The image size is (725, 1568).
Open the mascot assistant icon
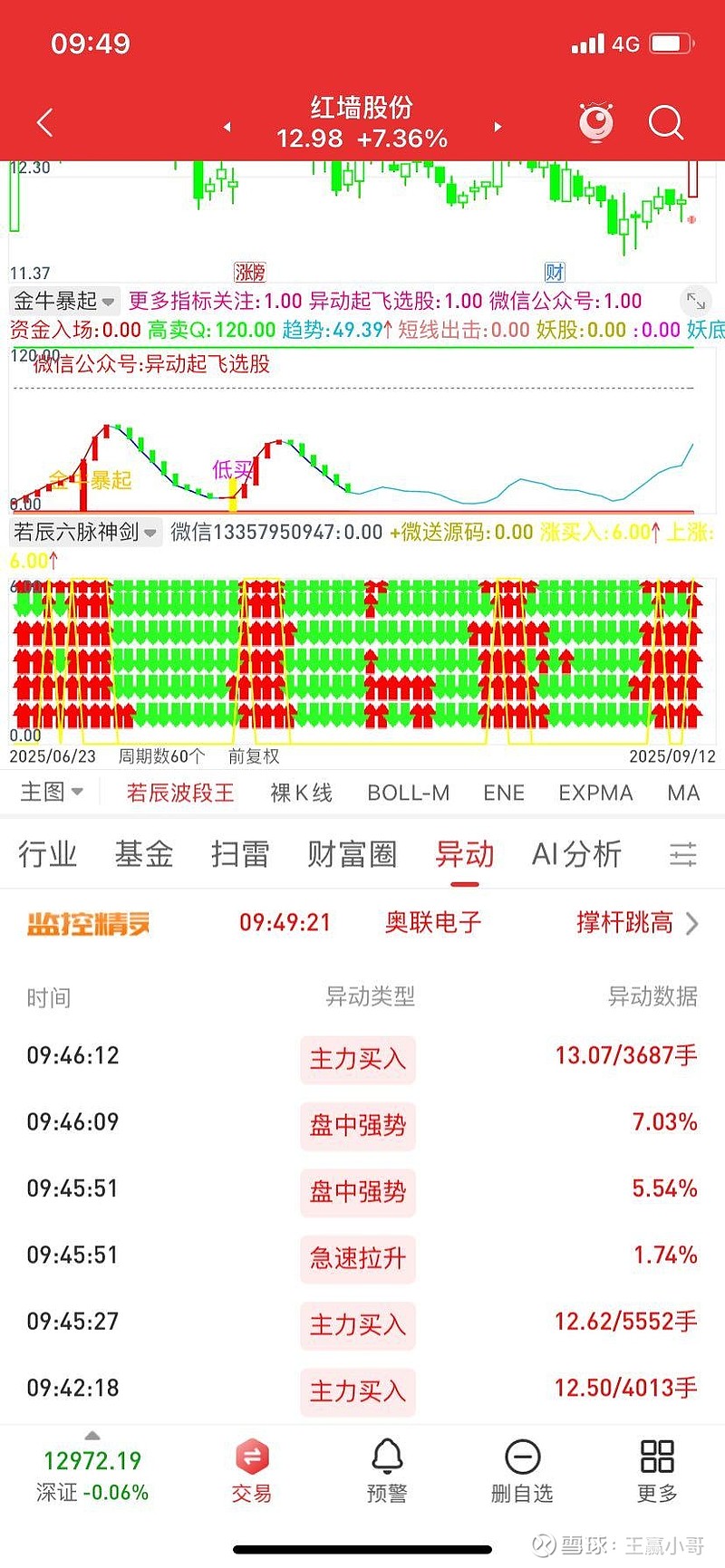(595, 122)
